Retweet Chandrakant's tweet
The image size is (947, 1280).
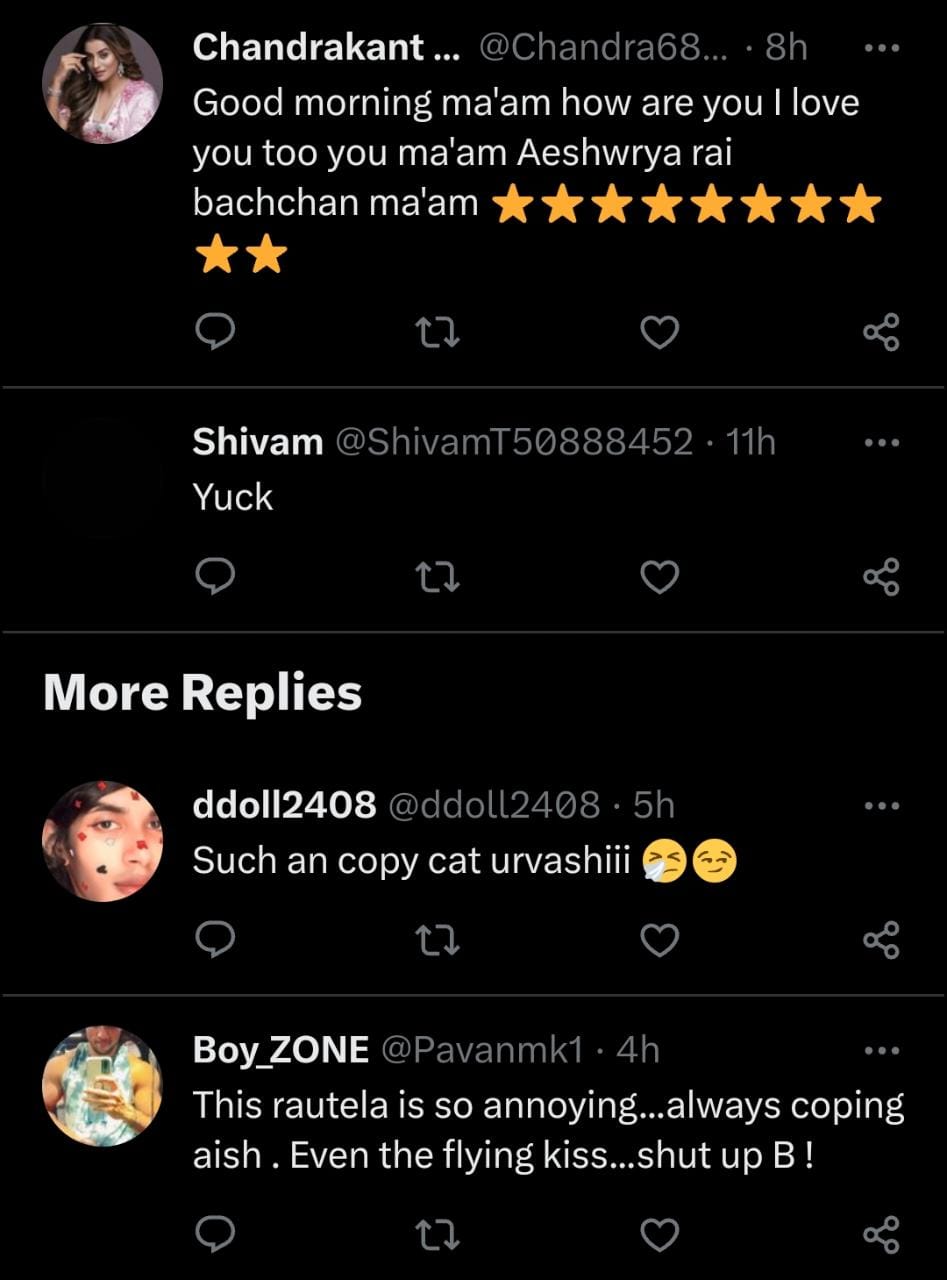[x=437, y=332]
